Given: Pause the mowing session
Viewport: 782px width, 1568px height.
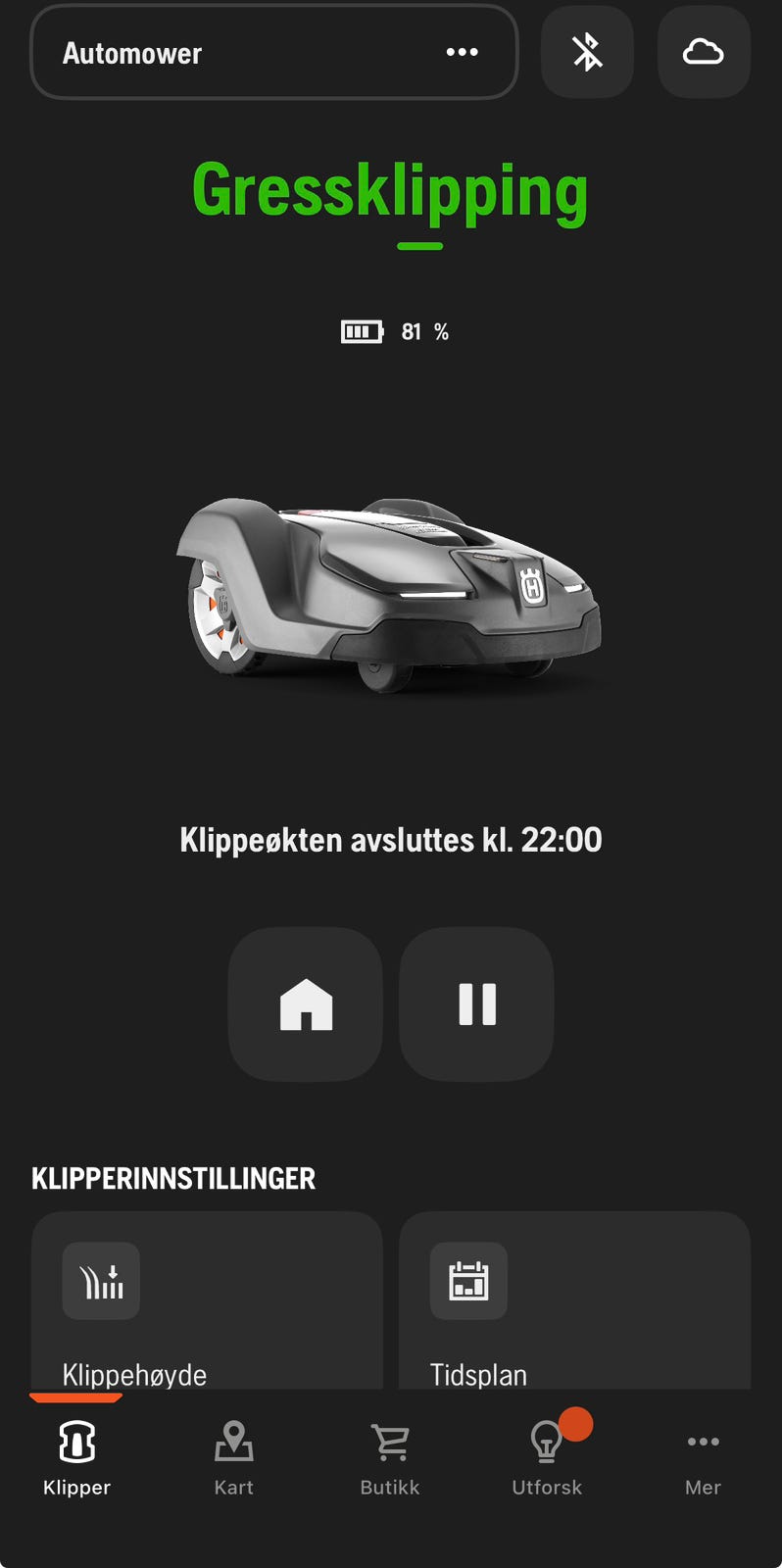Looking at the screenshot, I should tap(477, 1004).
